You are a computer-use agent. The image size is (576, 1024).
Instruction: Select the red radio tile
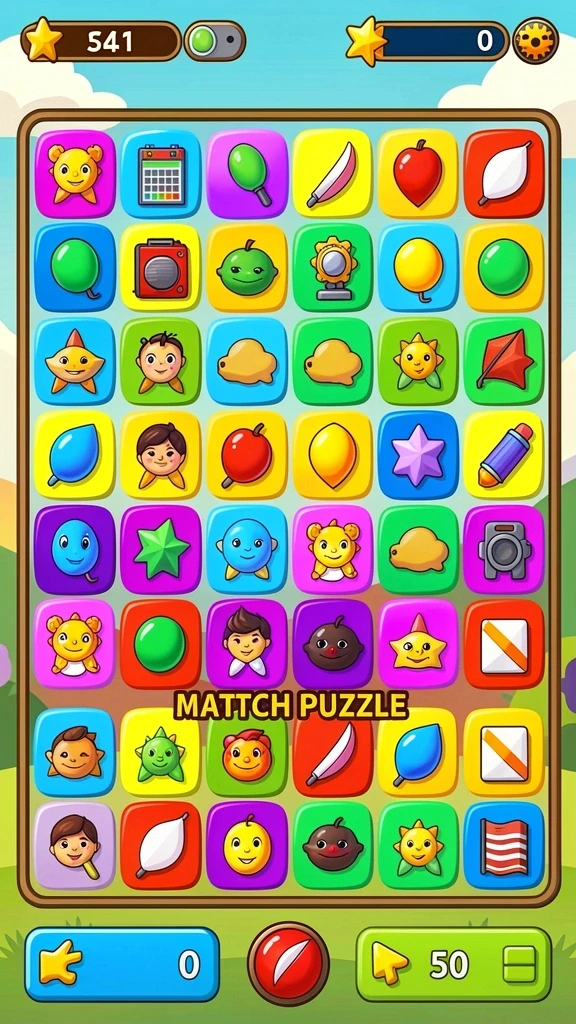(x=161, y=268)
